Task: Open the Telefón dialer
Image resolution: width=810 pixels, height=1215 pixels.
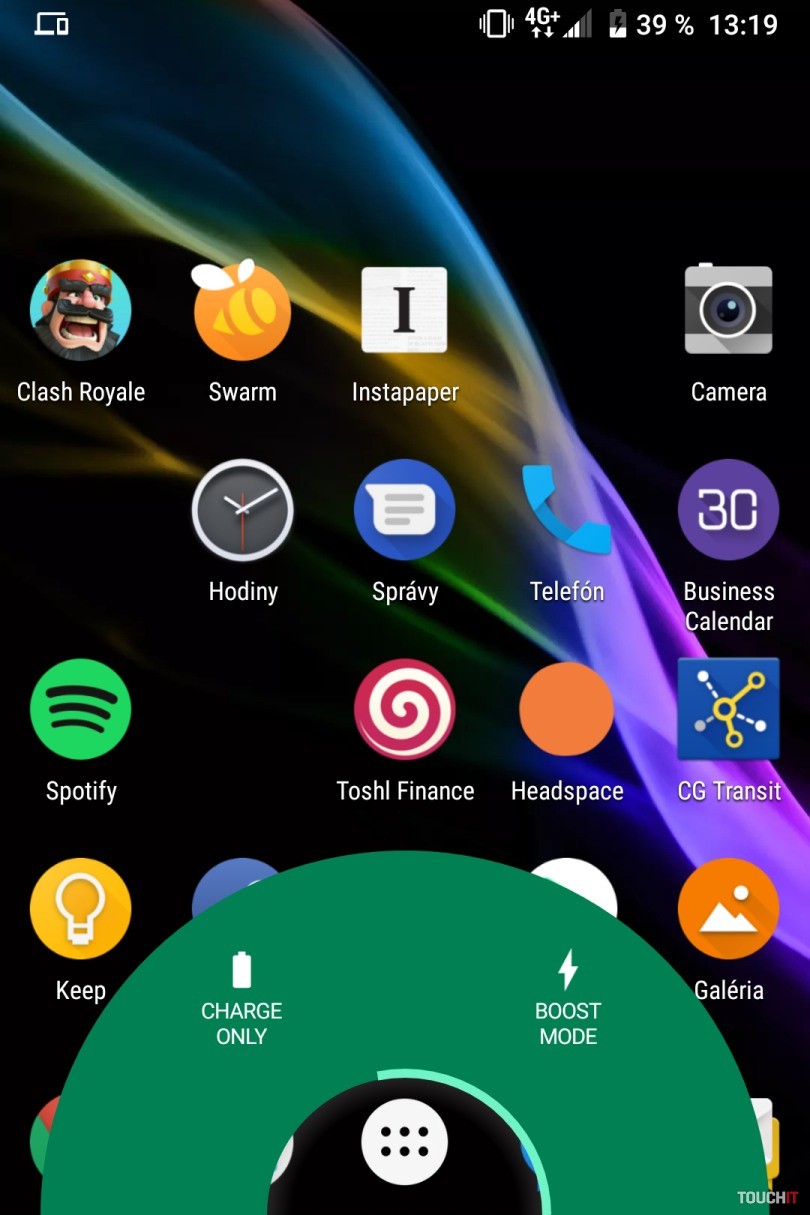Action: [566, 510]
